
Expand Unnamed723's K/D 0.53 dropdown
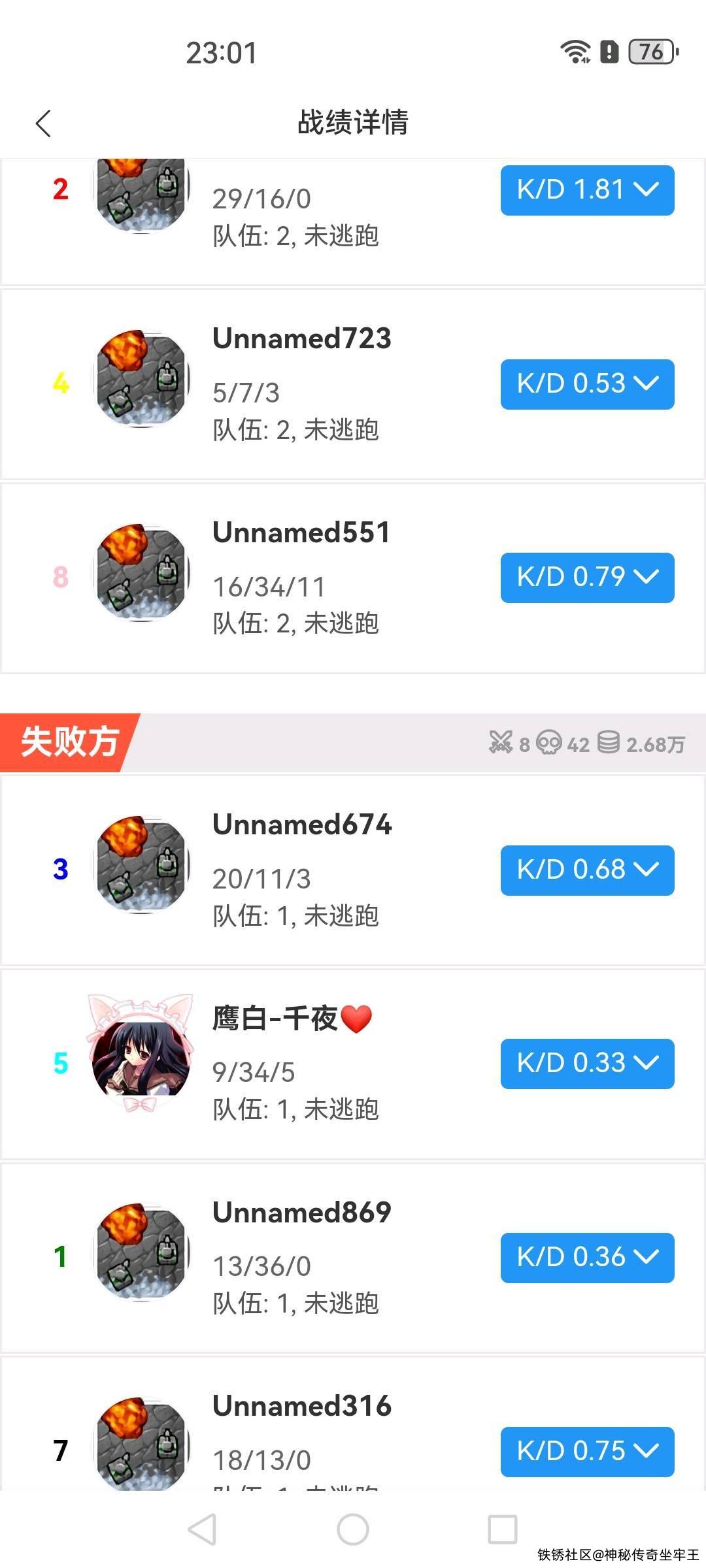click(587, 384)
